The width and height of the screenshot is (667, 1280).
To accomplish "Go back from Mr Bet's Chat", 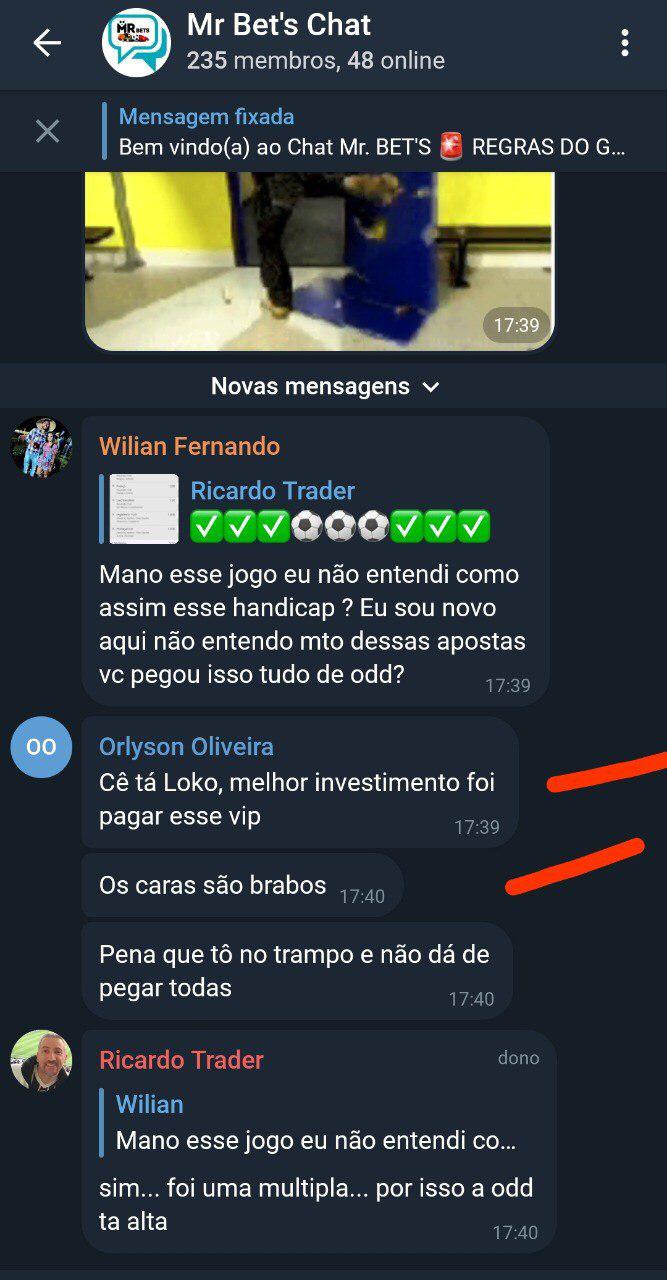I will tap(47, 43).
